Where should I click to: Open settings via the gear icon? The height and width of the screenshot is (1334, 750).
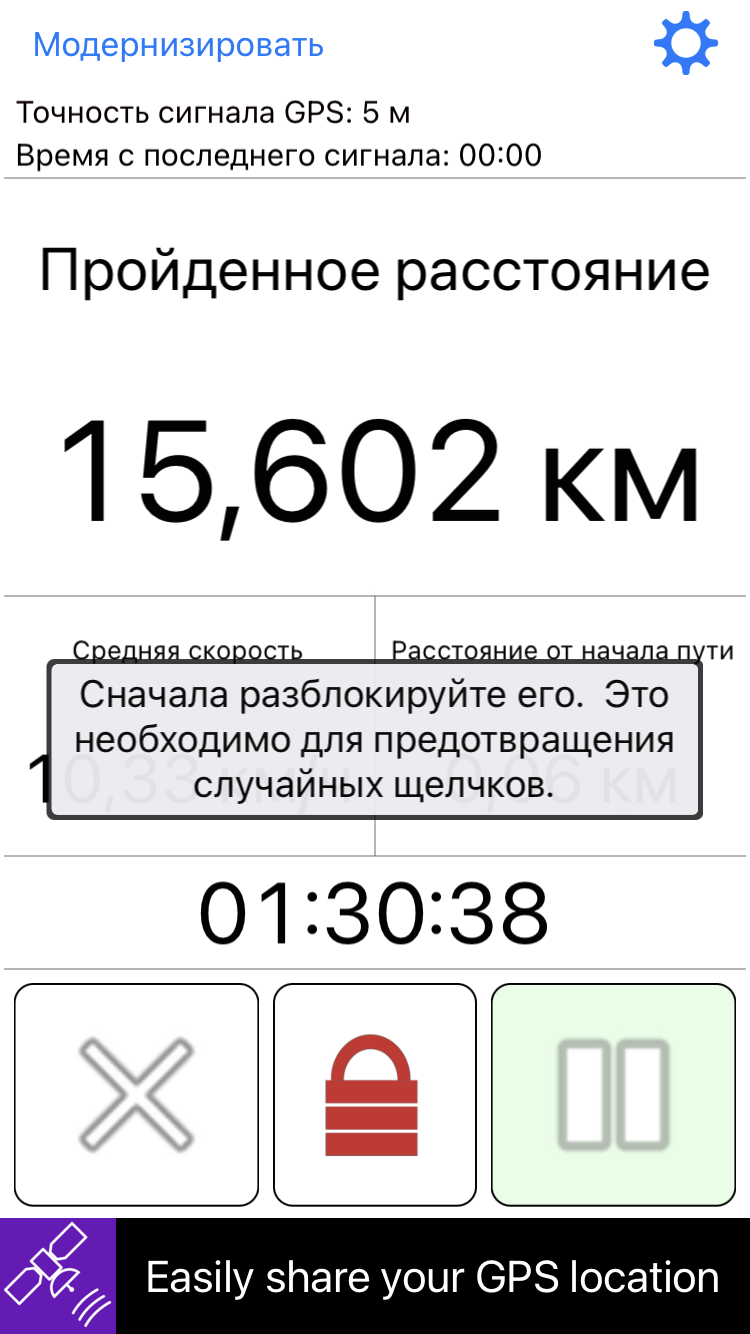pos(686,44)
